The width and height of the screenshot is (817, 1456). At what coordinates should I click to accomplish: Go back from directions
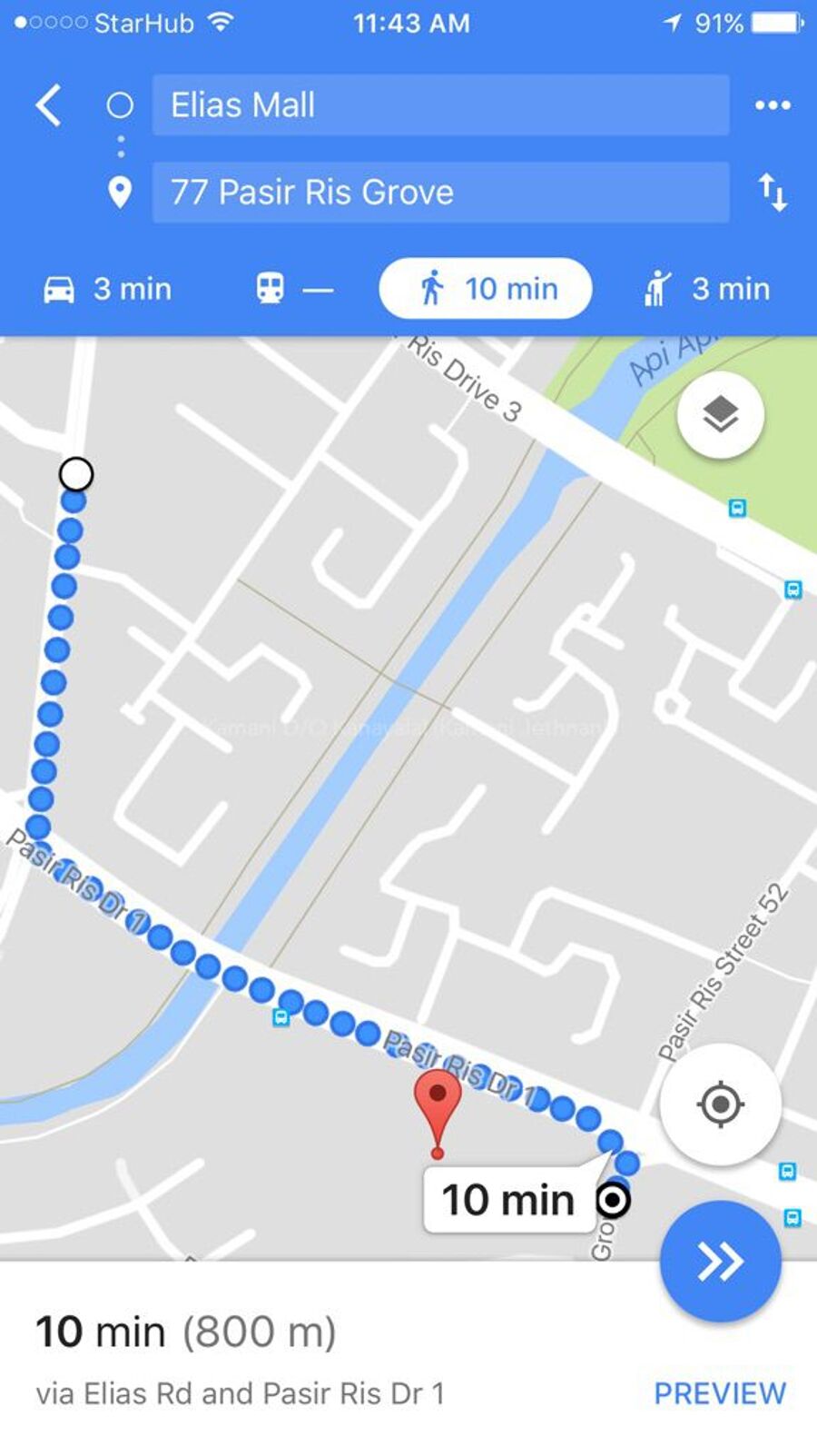click(49, 105)
